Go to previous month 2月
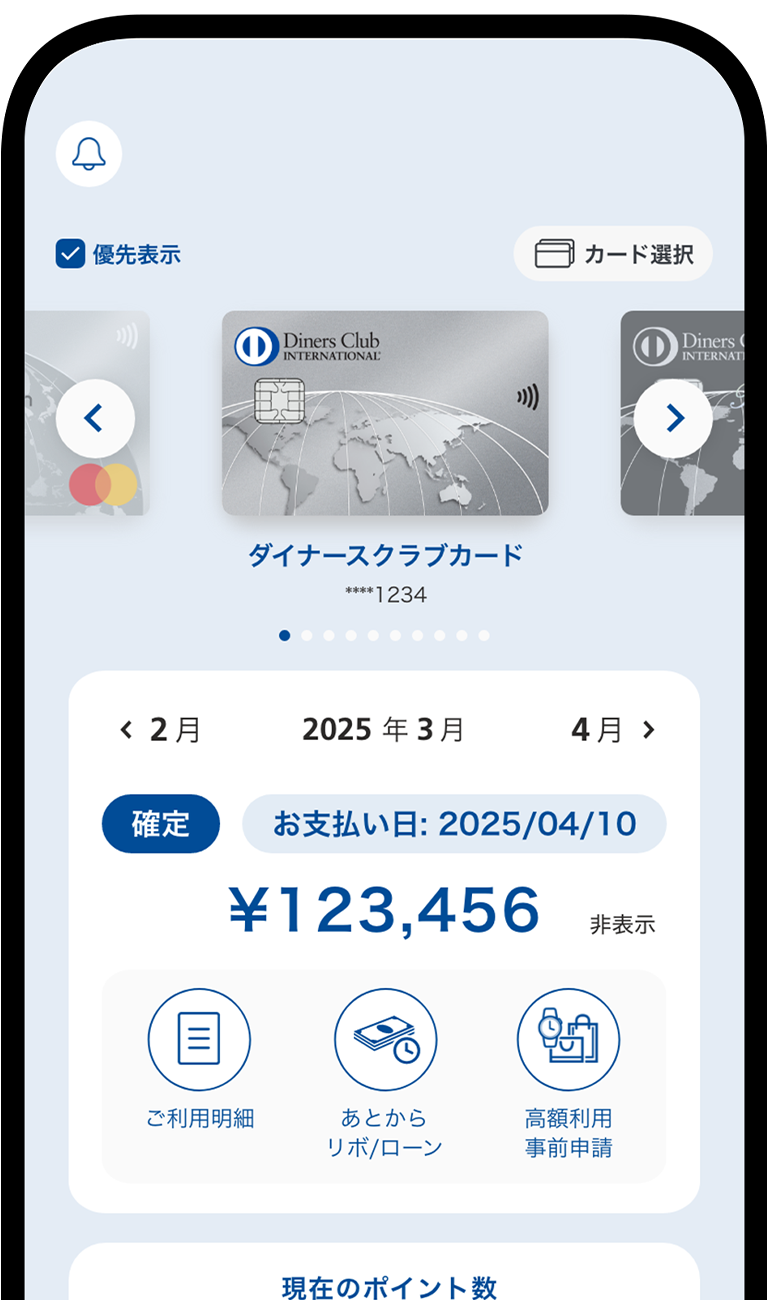Image resolution: width=768 pixels, height=1300 pixels. [160, 730]
